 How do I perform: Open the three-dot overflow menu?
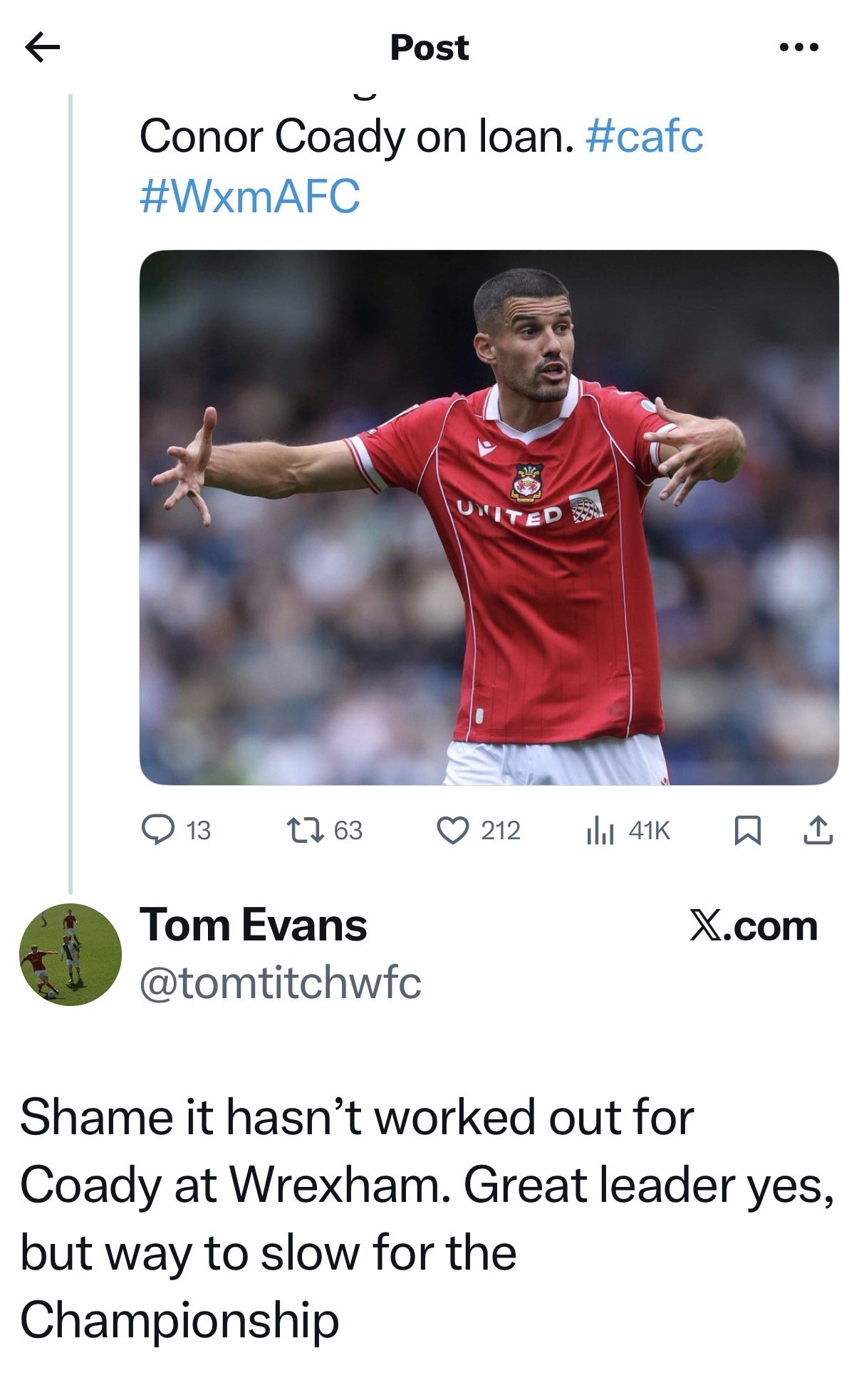coord(798,48)
